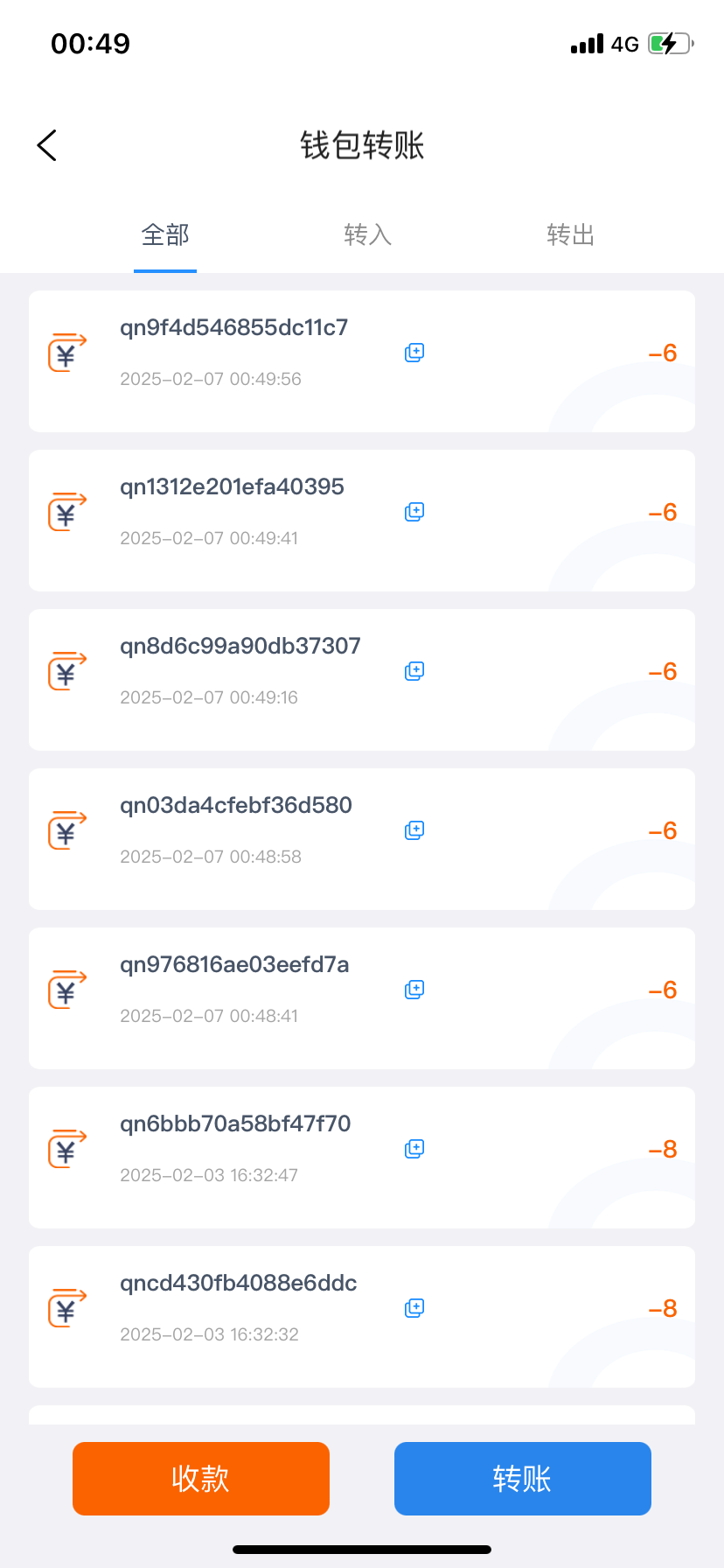Viewport: 724px width, 1568px height.
Task: Tap the orange 收款 button
Action: click(x=201, y=1479)
